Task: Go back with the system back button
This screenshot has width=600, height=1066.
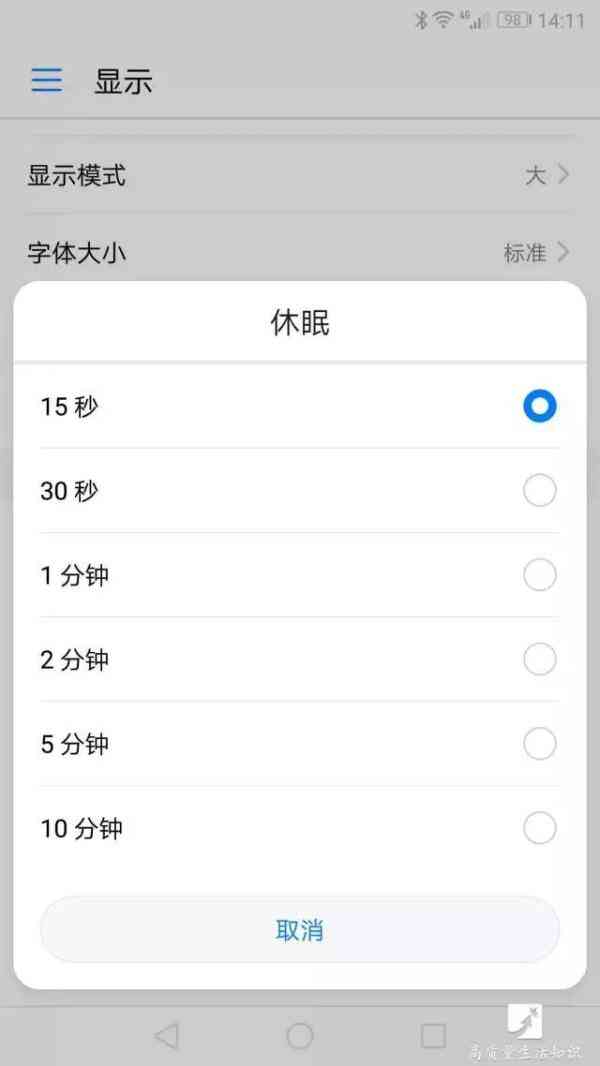Action: pos(167,1036)
